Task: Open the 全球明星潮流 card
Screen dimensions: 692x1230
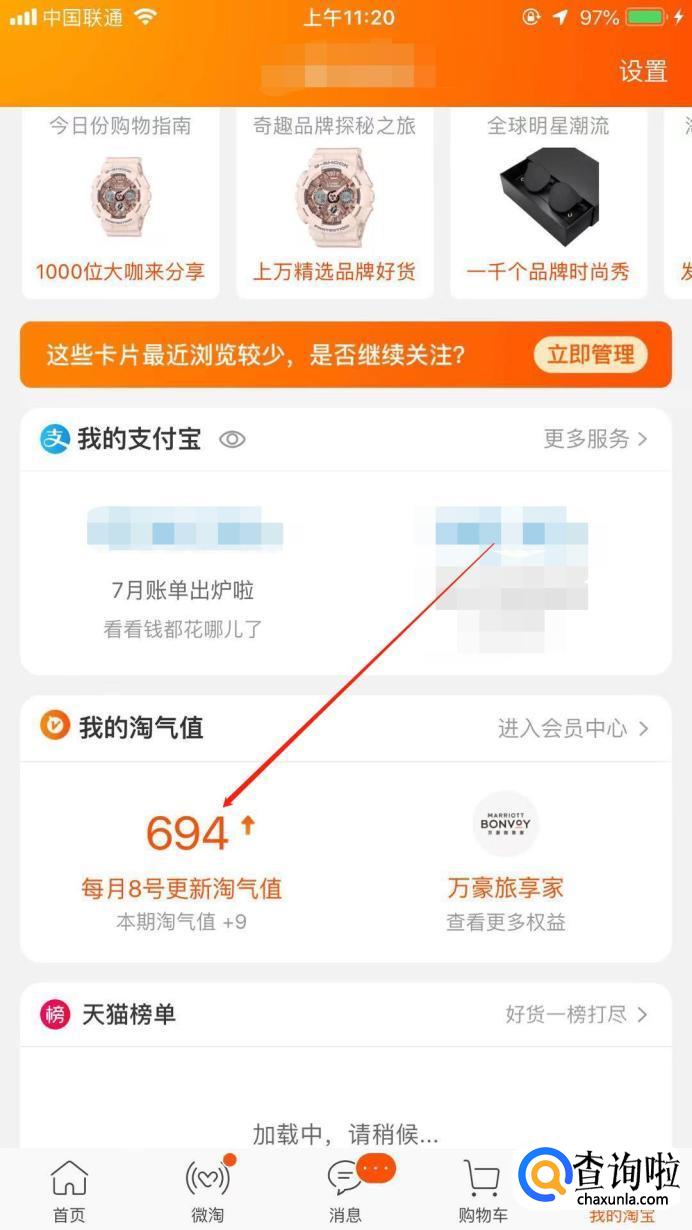Action: (x=548, y=200)
